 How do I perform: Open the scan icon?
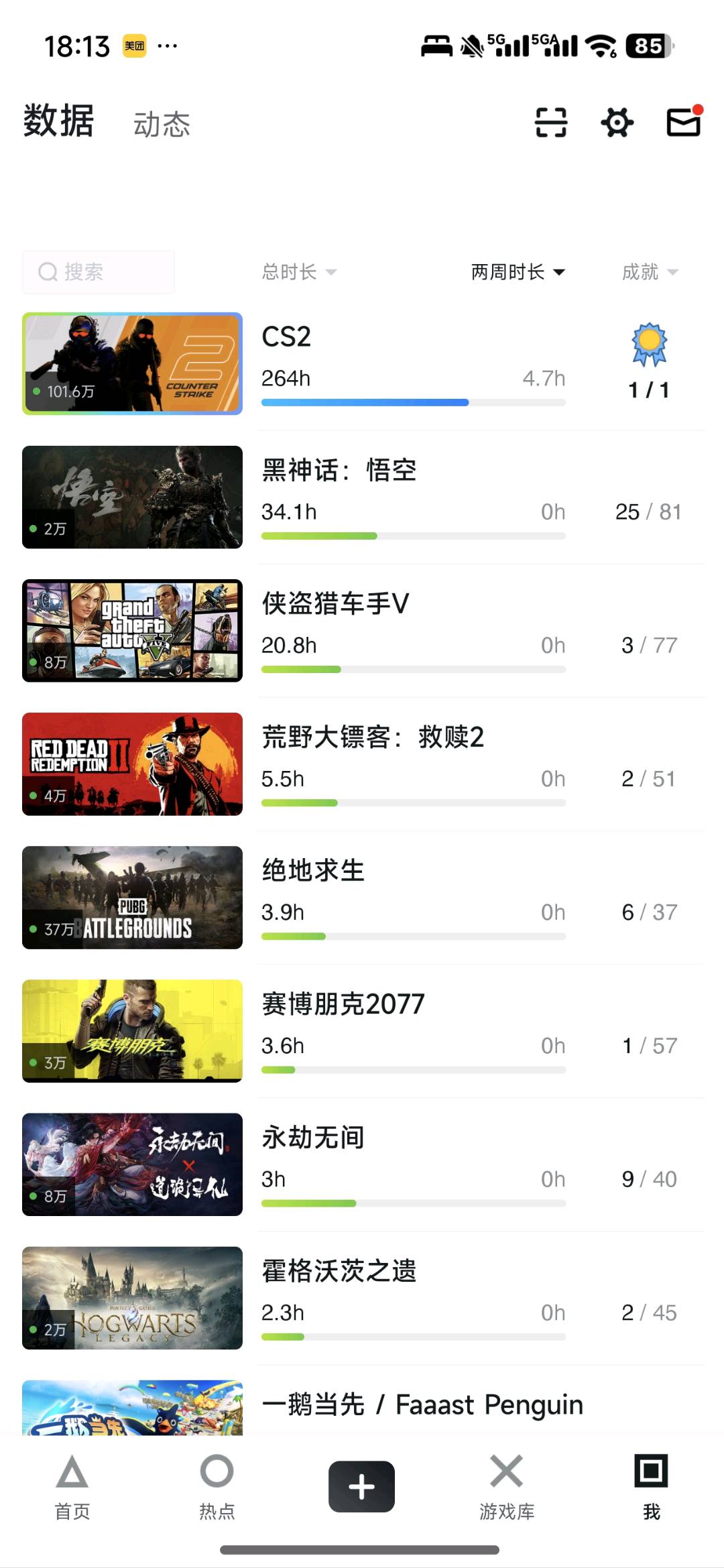[550, 123]
